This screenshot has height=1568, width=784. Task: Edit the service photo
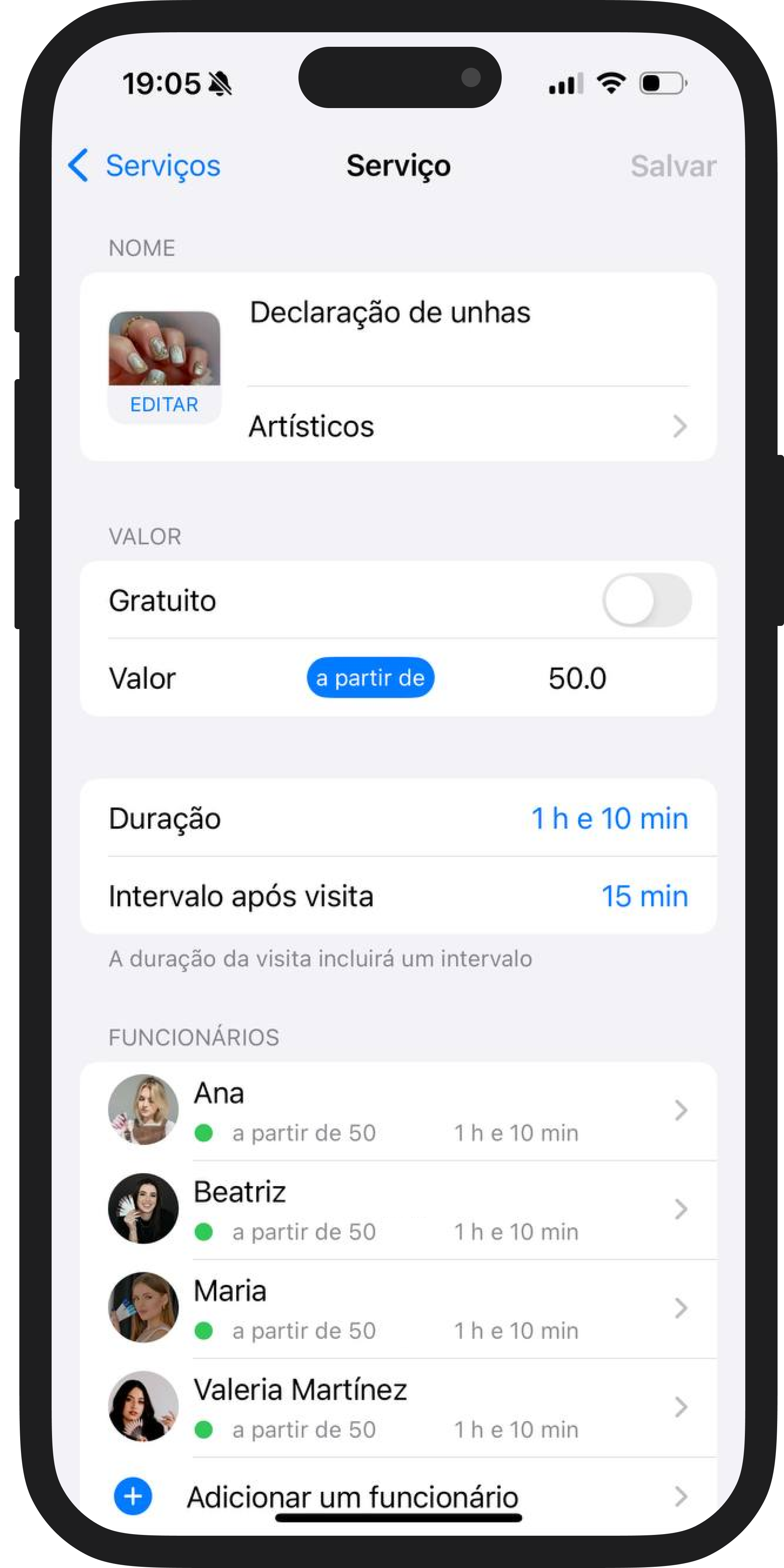pos(164,404)
